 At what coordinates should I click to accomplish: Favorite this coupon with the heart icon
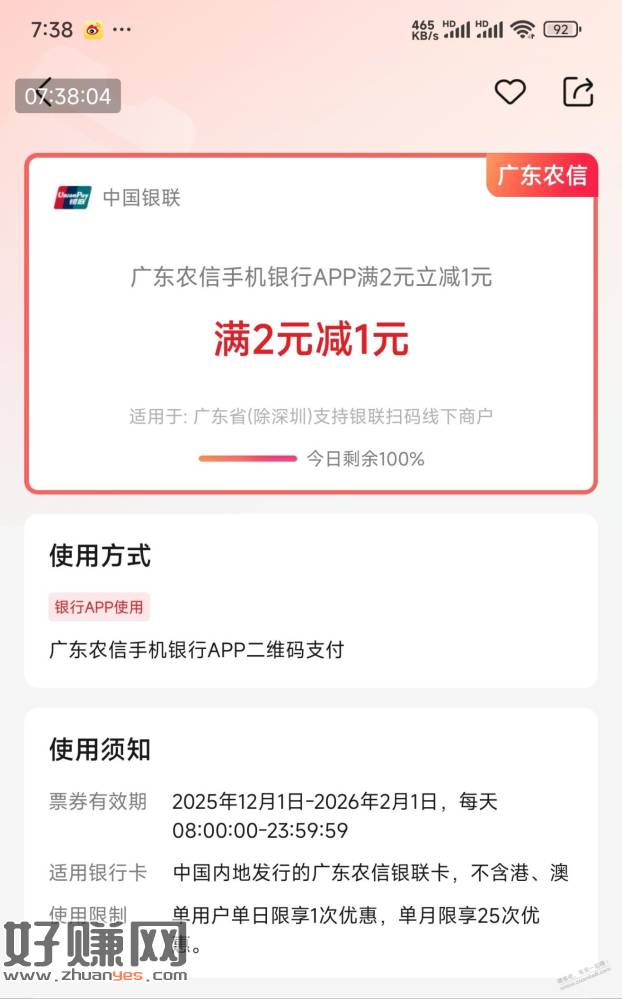(510, 92)
